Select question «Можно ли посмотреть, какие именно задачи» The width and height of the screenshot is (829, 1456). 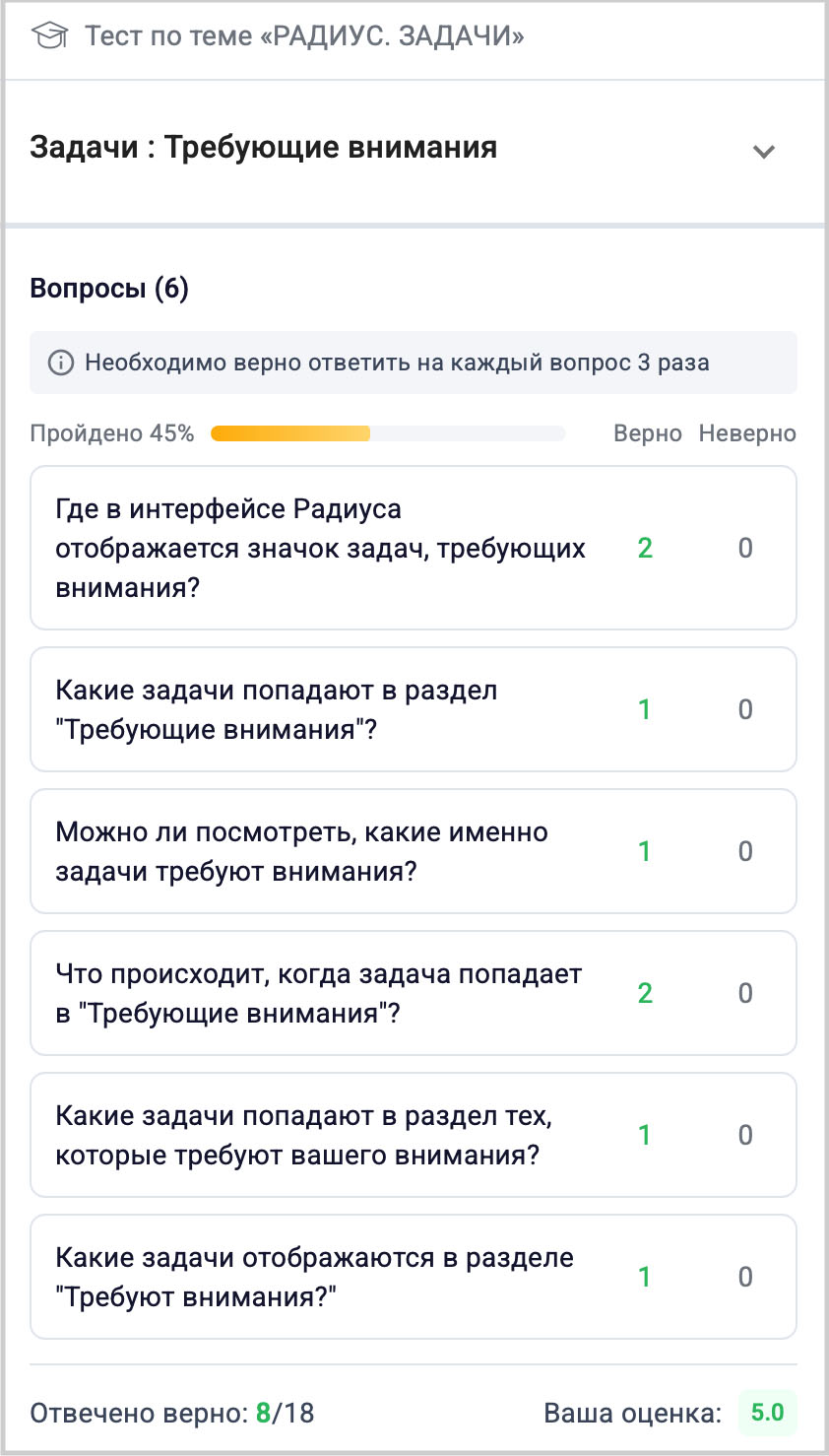point(301,851)
